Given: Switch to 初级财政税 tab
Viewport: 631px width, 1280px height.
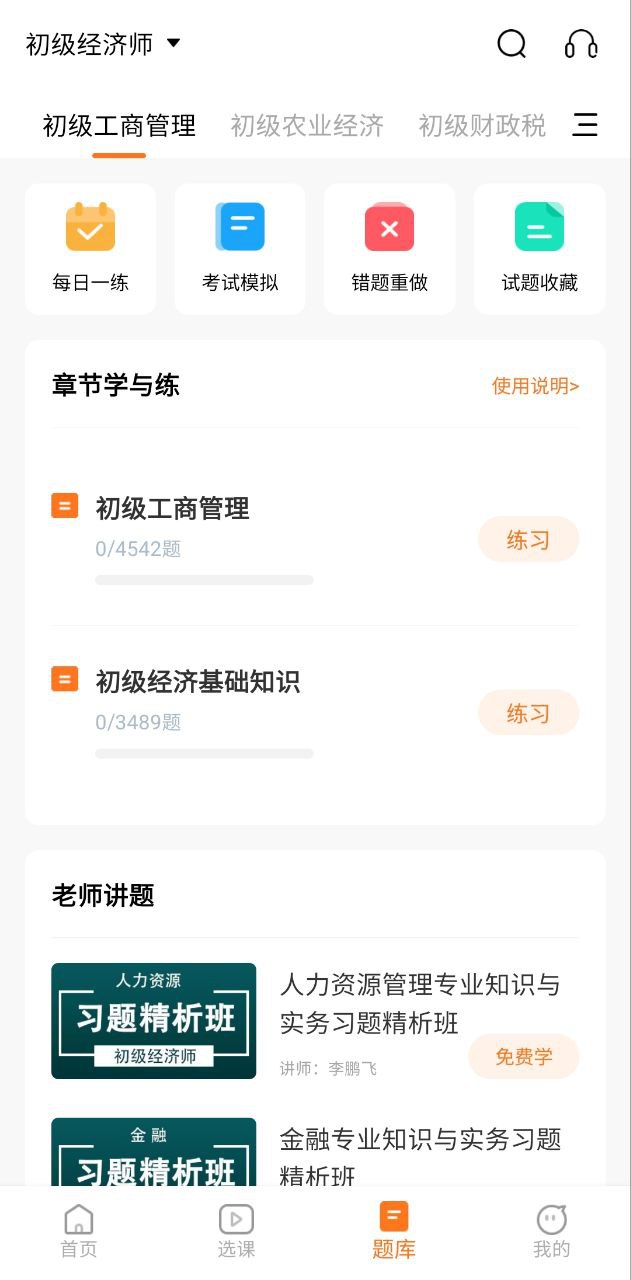Looking at the screenshot, I should 482,126.
